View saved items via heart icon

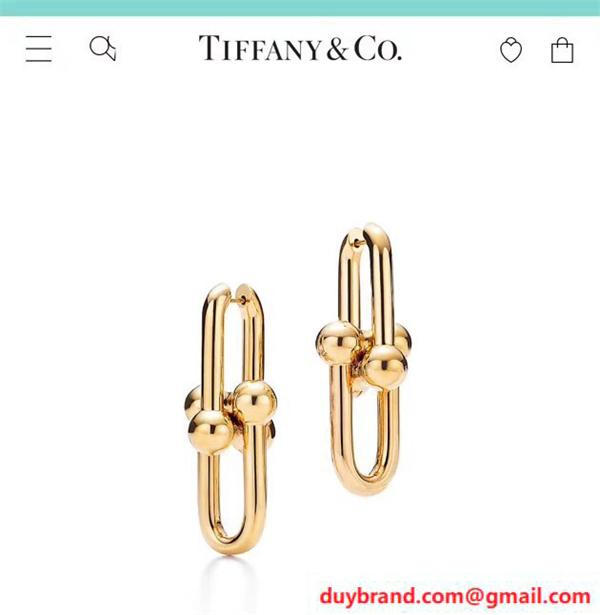point(510,50)
